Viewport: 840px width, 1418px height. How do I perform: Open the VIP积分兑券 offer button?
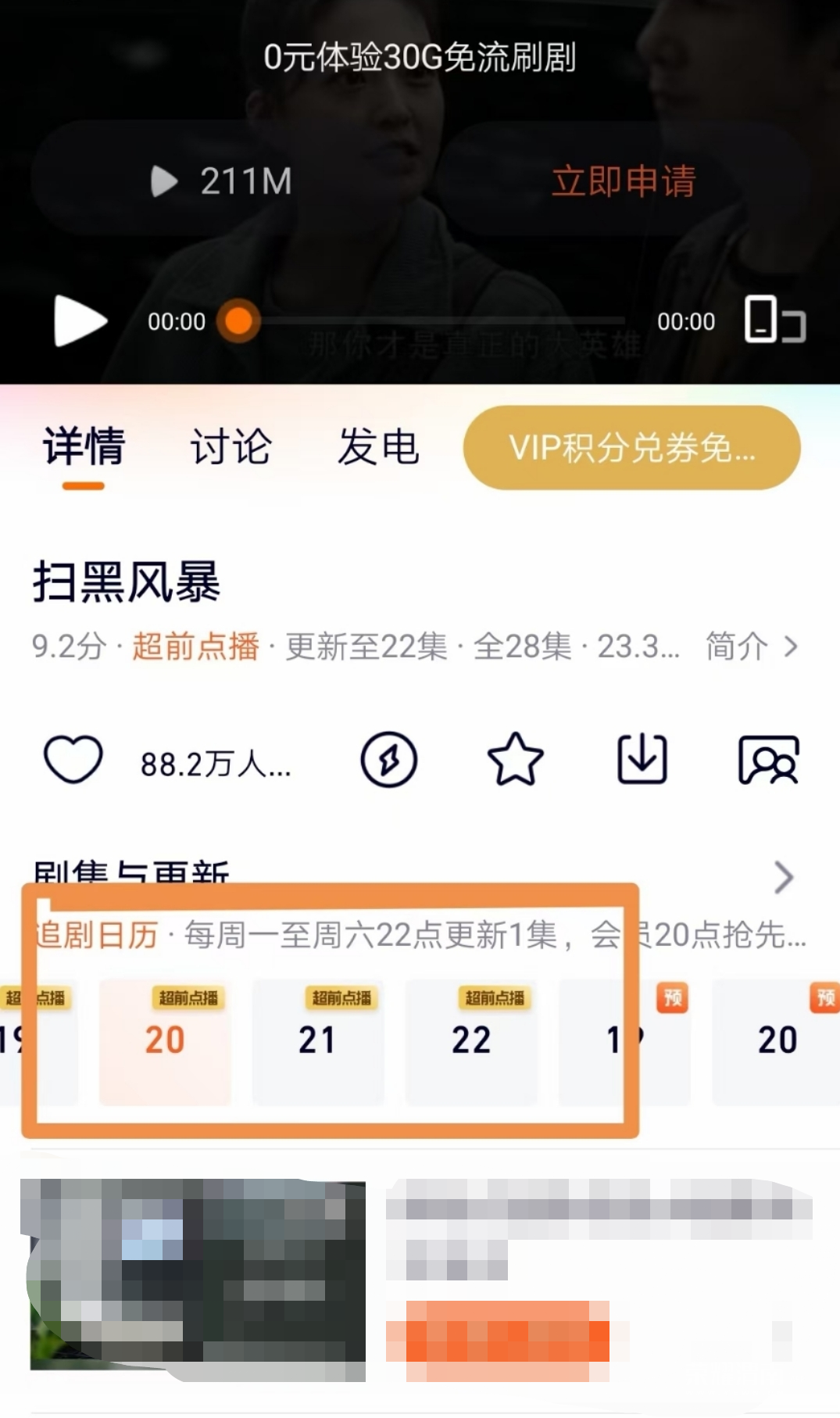tap(631, 448)
